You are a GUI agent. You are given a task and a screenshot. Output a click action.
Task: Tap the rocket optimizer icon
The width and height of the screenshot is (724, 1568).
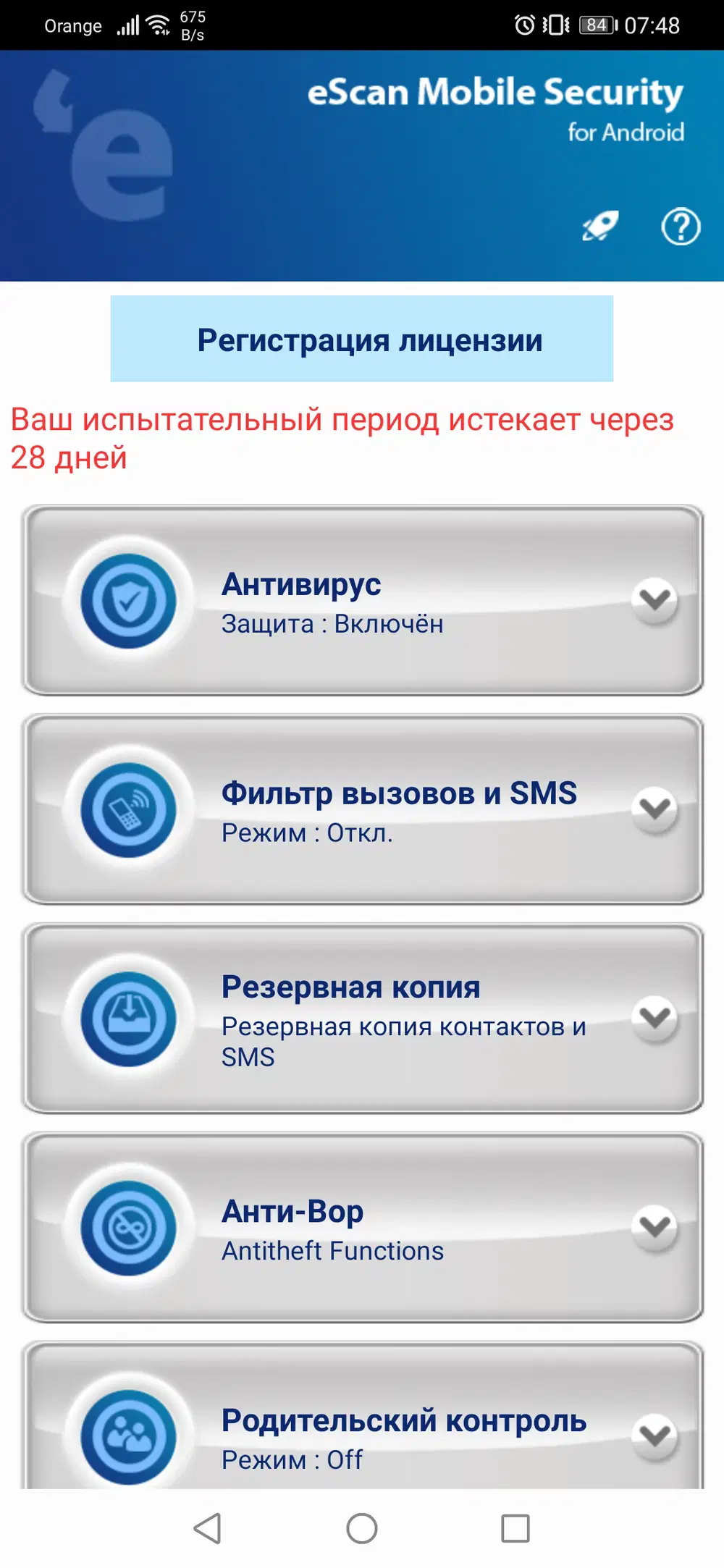pos(600,227)
